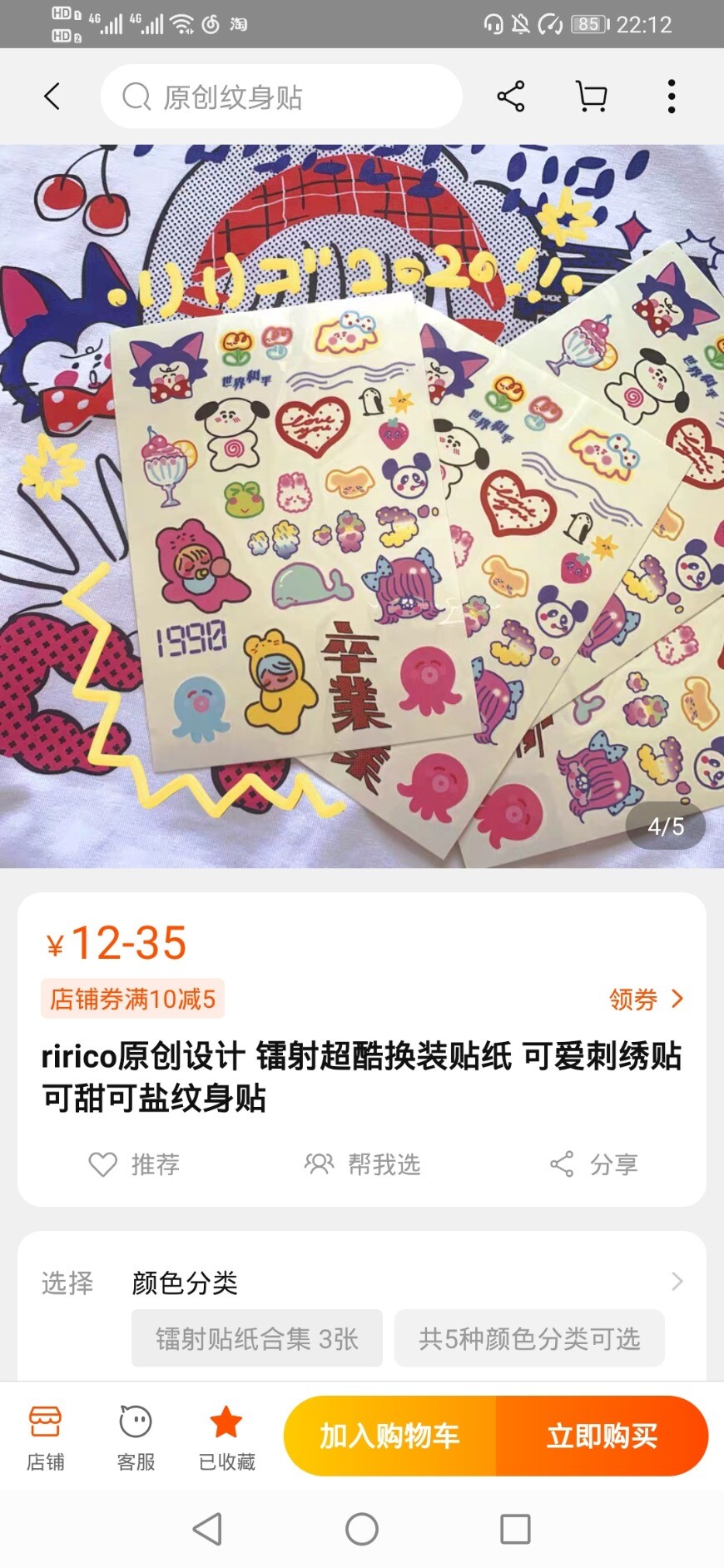Viewport: 724px width, 1568px height.
Task: Contact customer service 客服
Action: click(136, 1437)
